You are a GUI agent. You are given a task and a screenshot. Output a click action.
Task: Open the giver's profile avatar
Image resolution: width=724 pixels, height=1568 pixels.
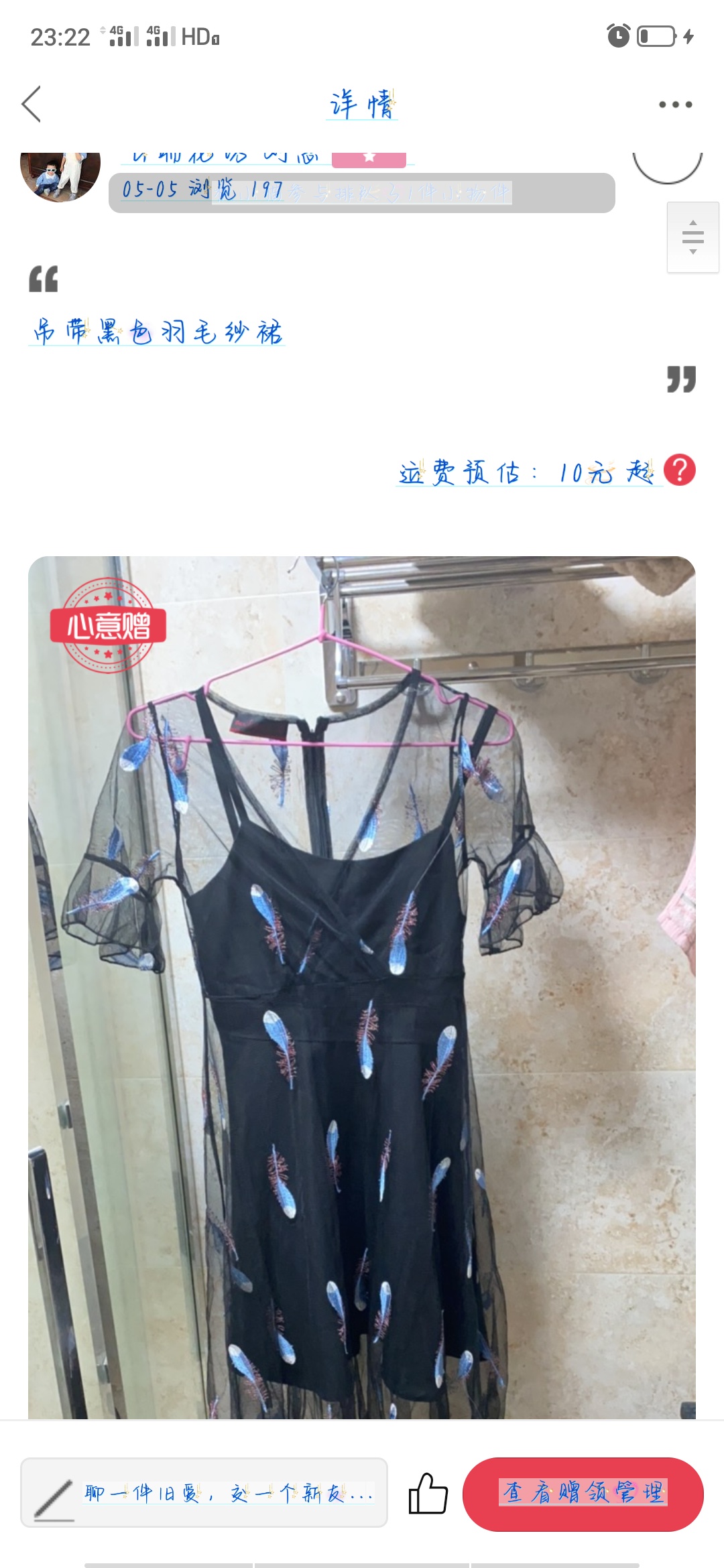[x=60, y=176]
